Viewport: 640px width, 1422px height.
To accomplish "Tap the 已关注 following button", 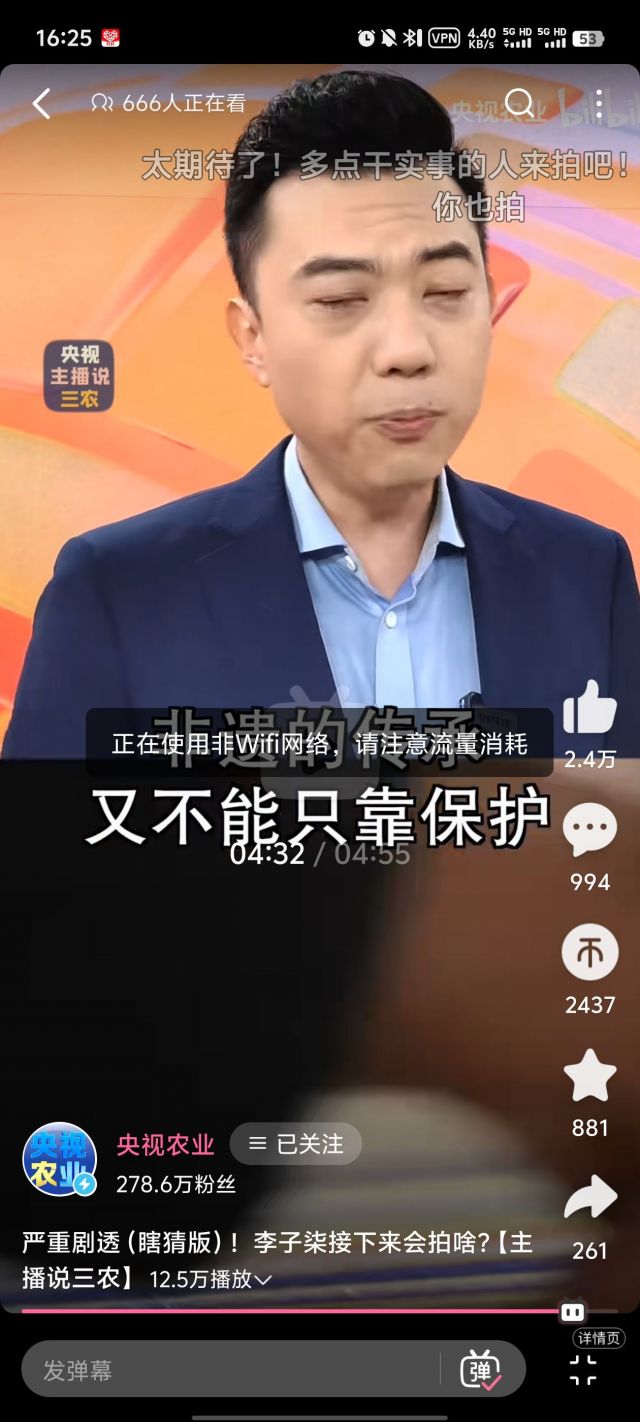I will click(x=296, y=1144).
